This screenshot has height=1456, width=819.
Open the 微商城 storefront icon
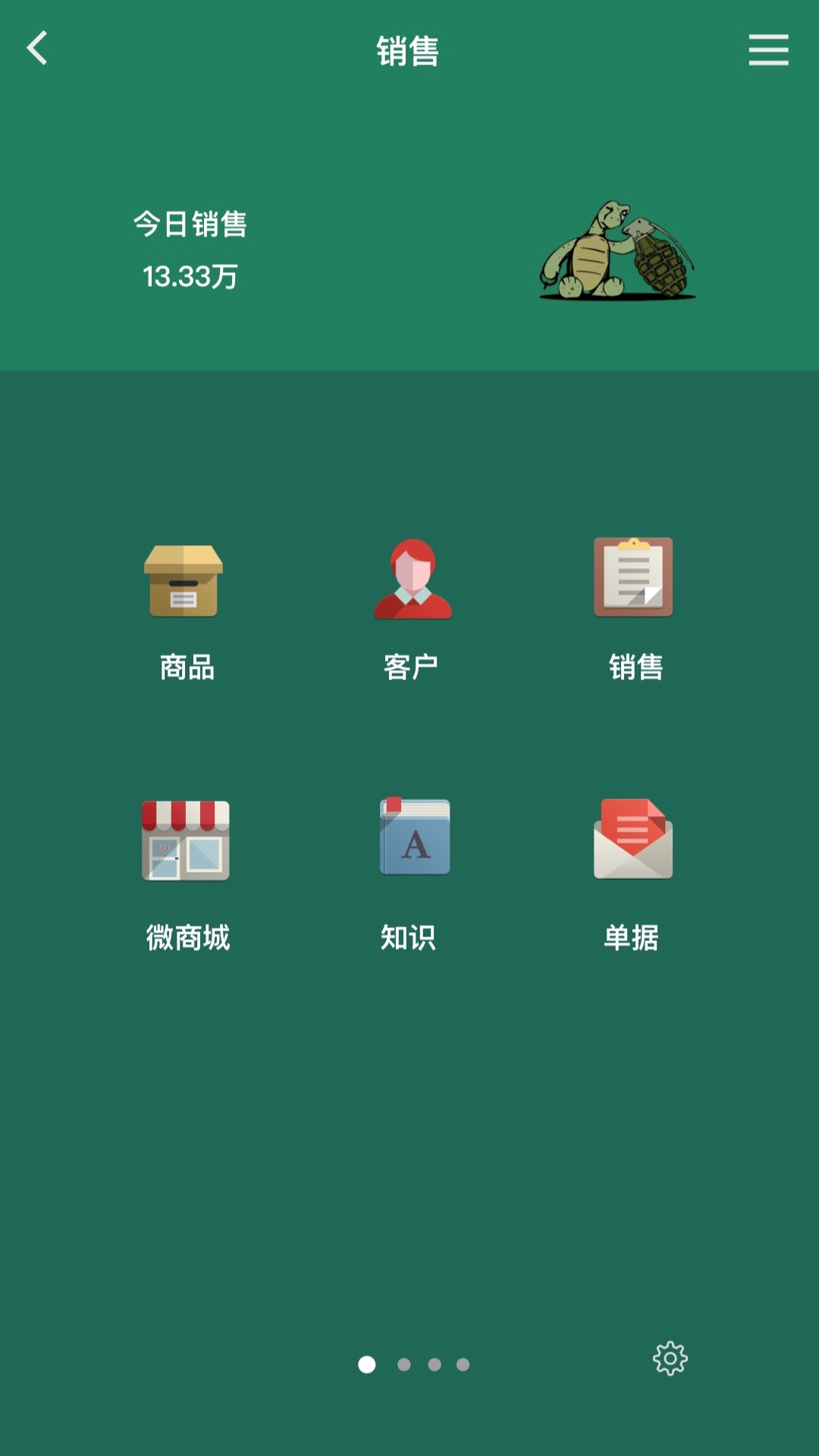187,838
